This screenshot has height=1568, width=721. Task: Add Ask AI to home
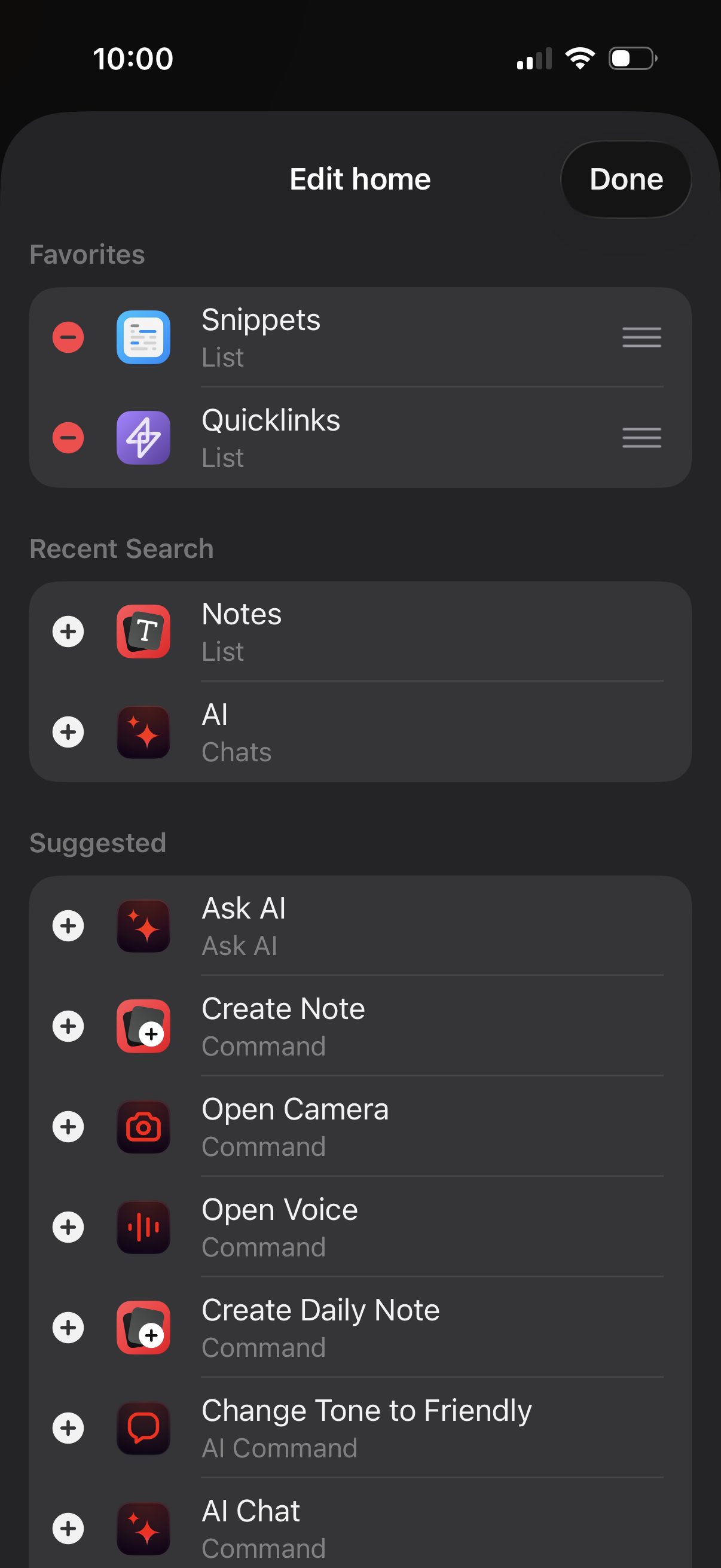click(x=68, y=926)
